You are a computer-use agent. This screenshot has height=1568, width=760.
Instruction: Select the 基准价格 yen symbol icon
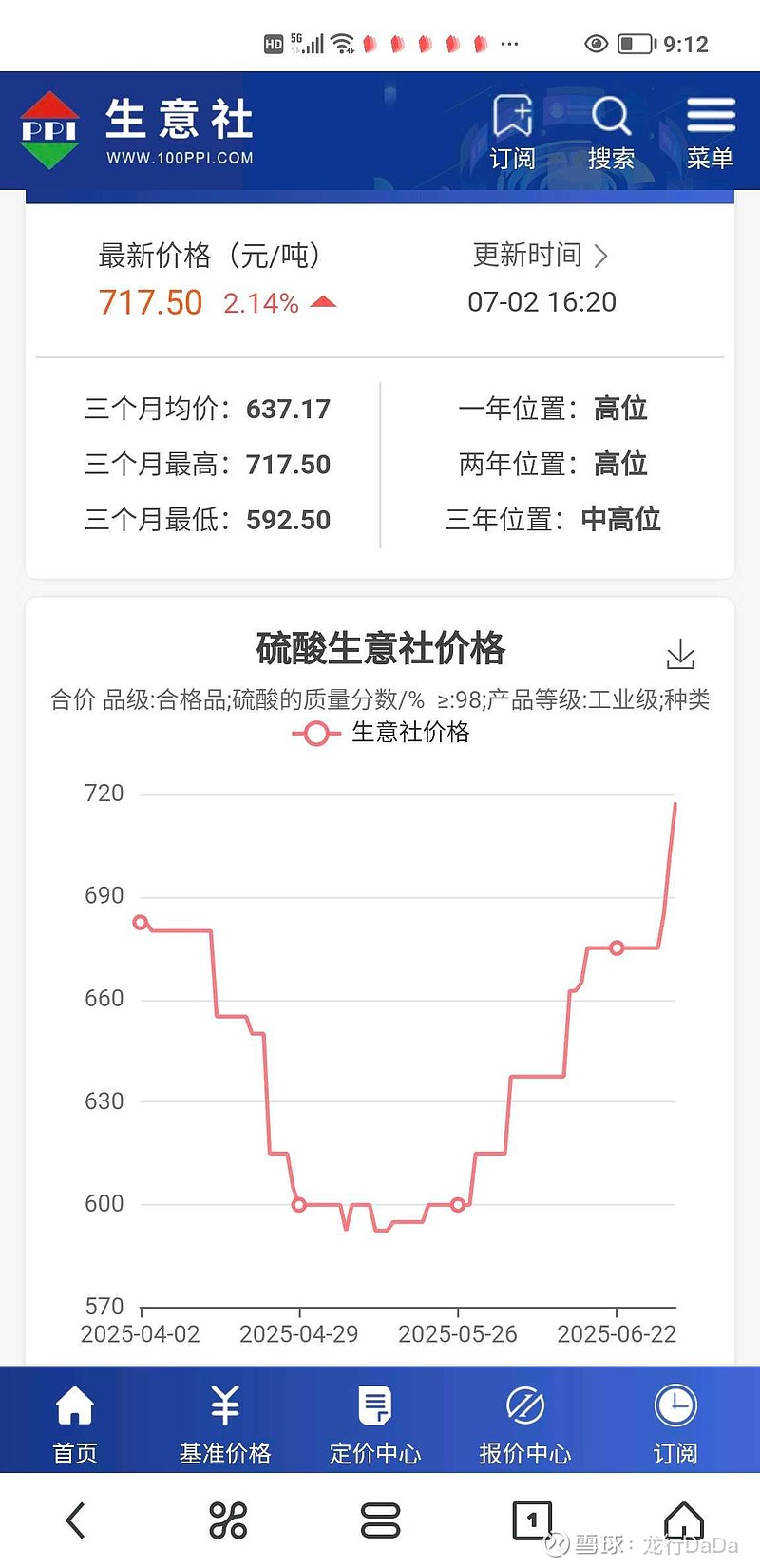224,1405
